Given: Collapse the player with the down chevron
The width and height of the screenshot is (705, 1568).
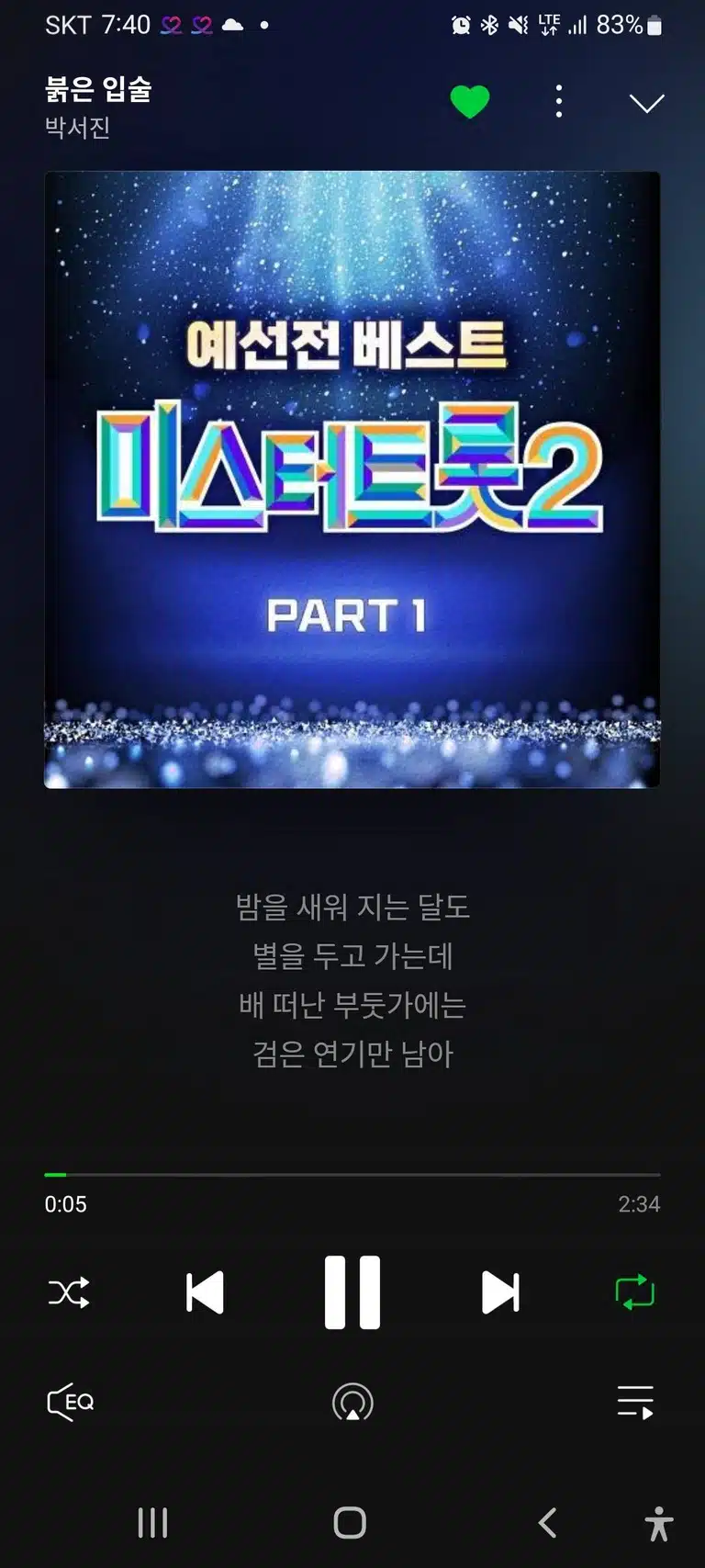Looking at the screenshot, I should tap(646, 103).
